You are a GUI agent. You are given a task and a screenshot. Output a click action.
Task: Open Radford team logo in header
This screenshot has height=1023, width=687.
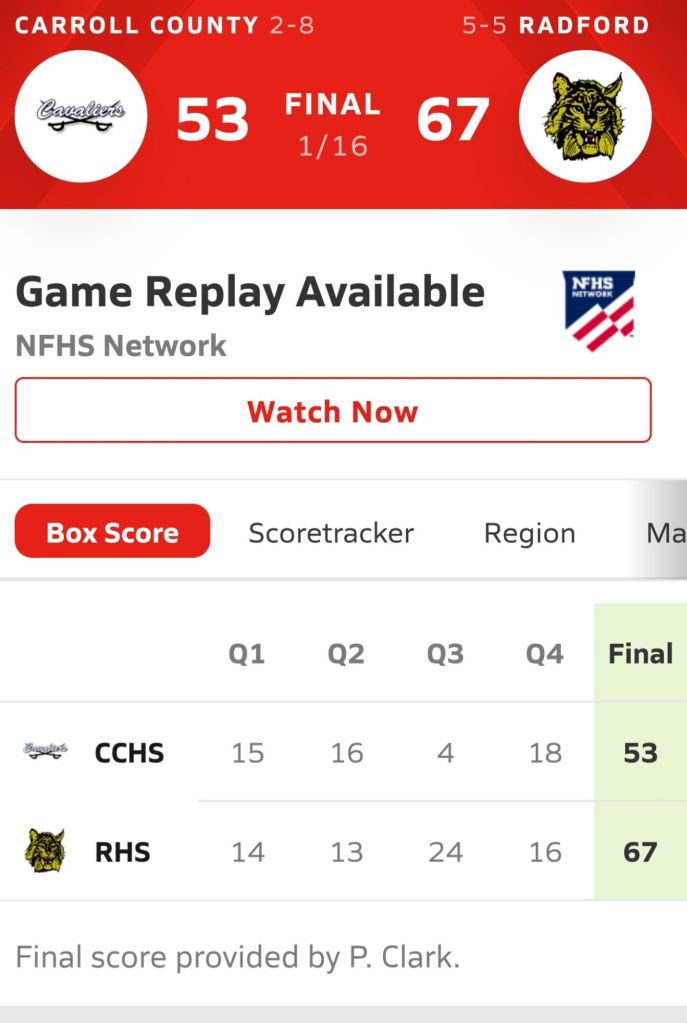585,117
